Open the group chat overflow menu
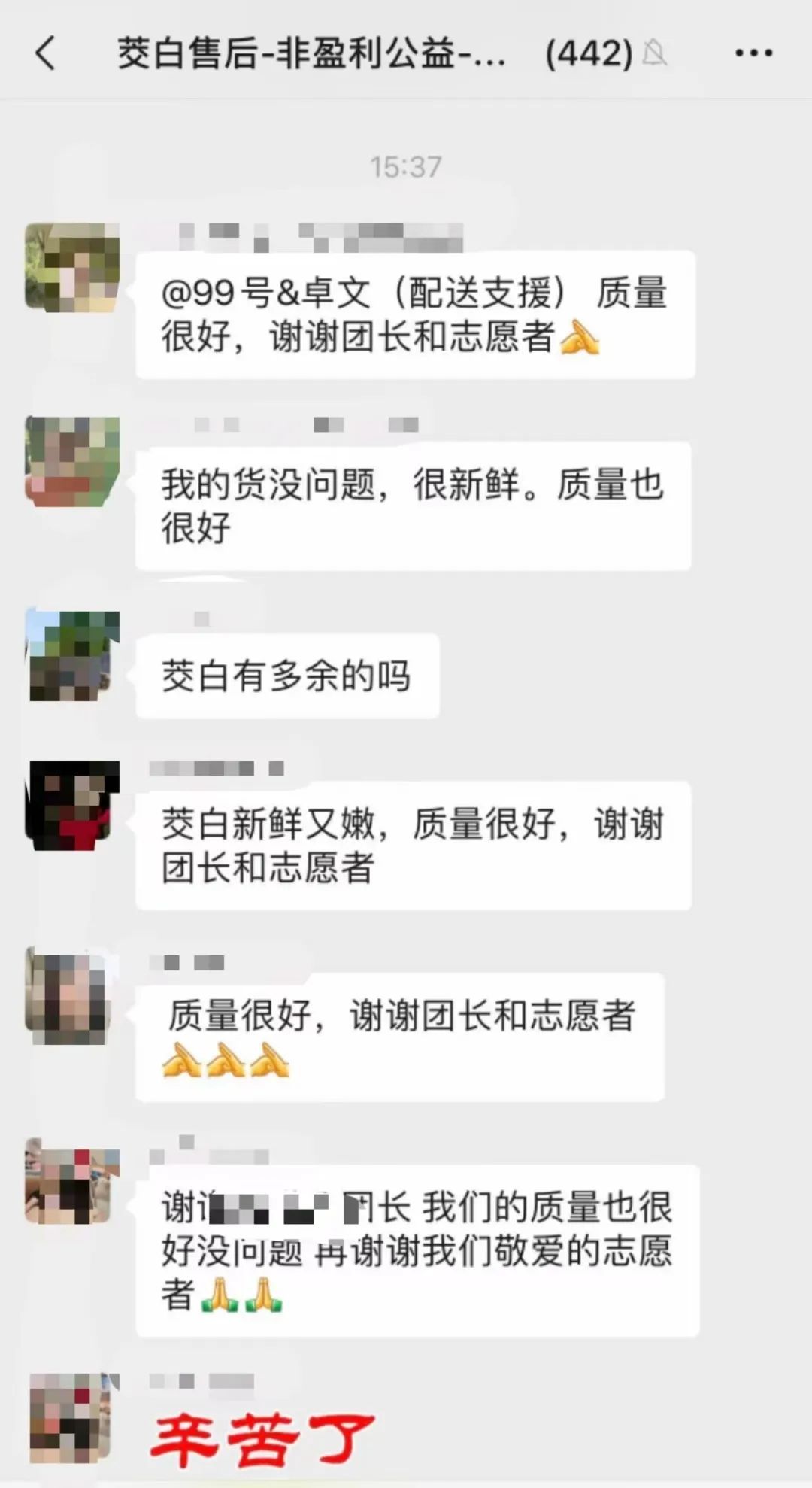 [753, 53]
